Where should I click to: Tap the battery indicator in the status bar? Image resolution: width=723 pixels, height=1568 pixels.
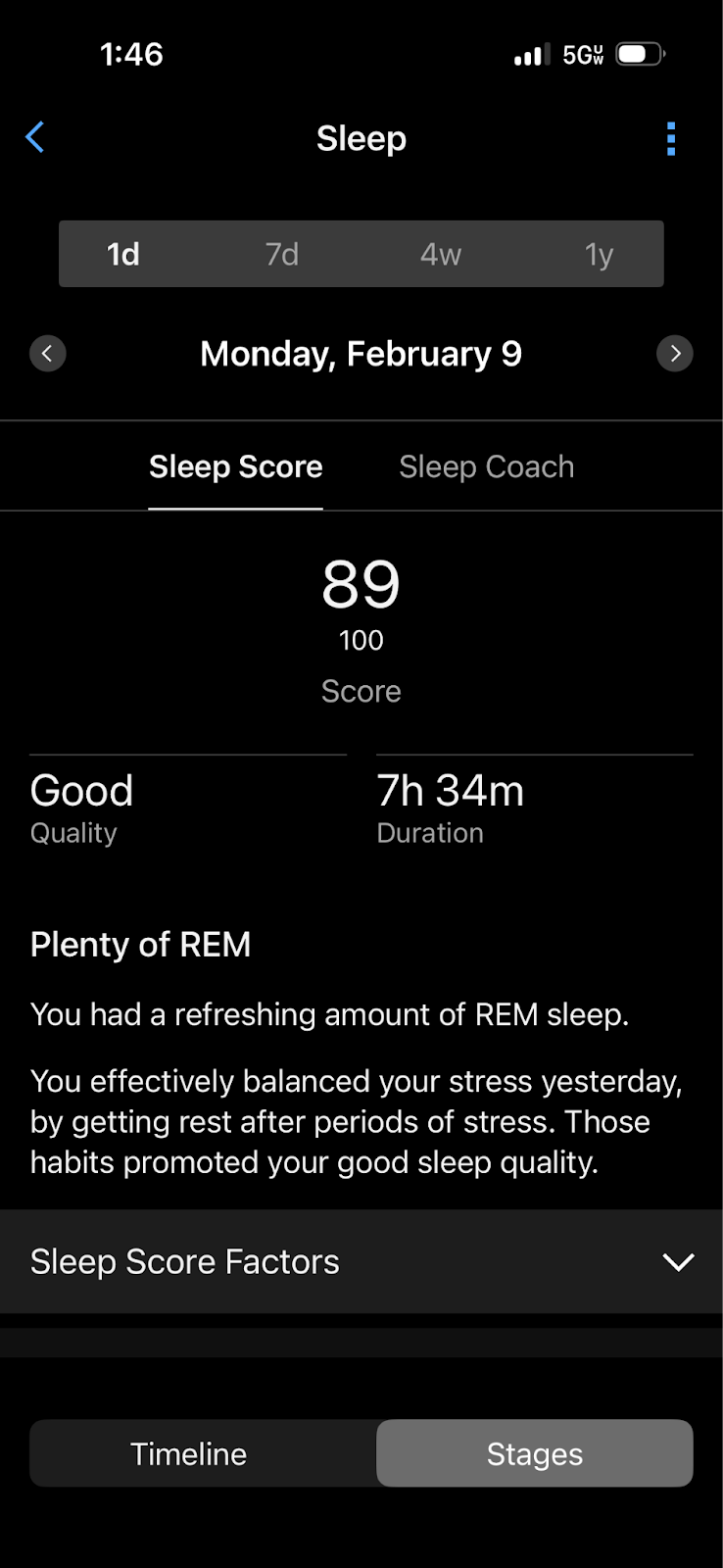[x=639, y=54]
